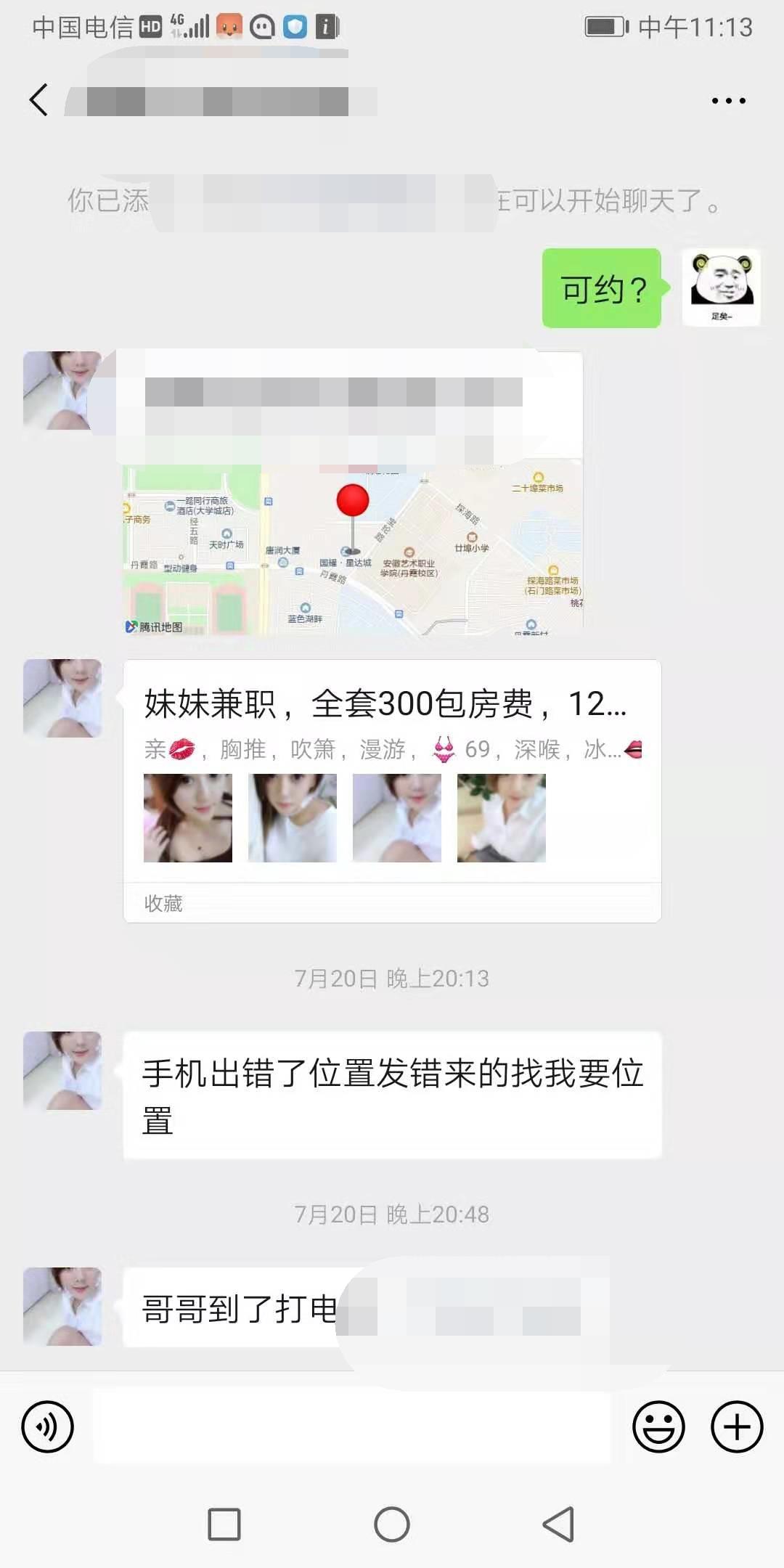Tap the first girl photo thumbnail
Screen dimensions: 784x1568
[188, 816]
